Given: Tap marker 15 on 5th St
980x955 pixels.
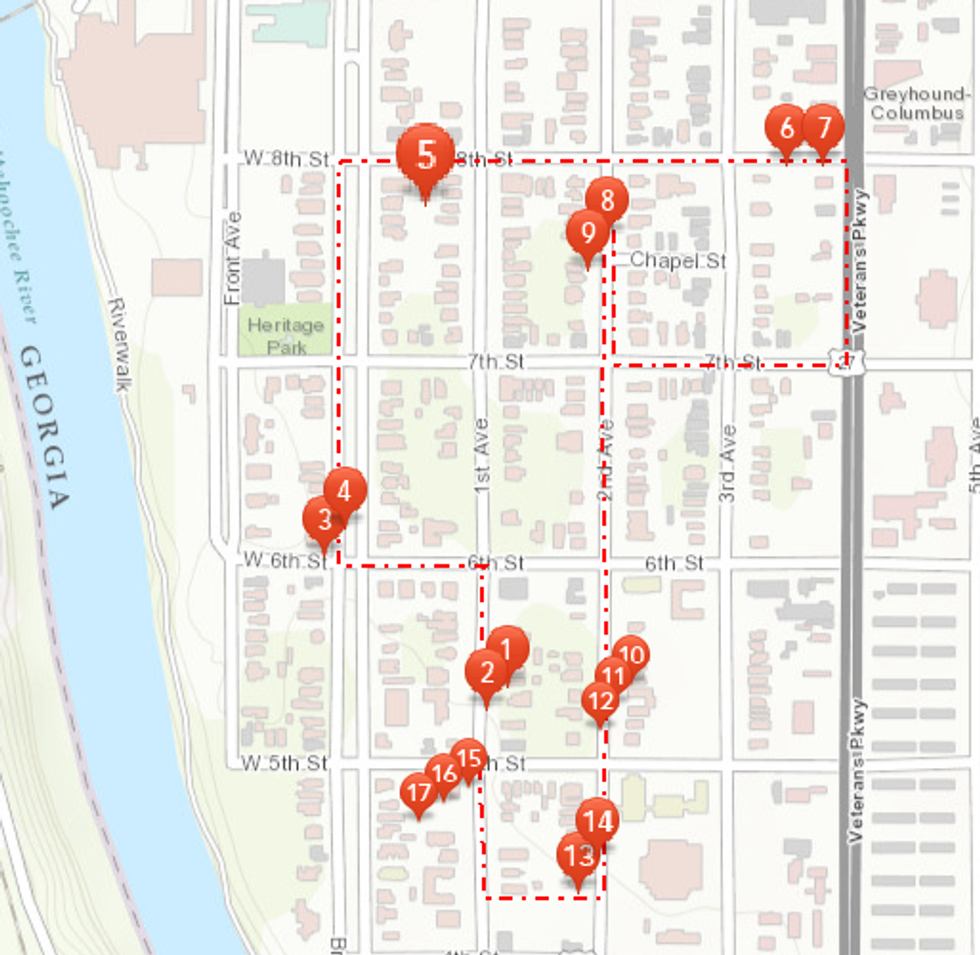Looking at the screenshot, I should coord(468,757).
